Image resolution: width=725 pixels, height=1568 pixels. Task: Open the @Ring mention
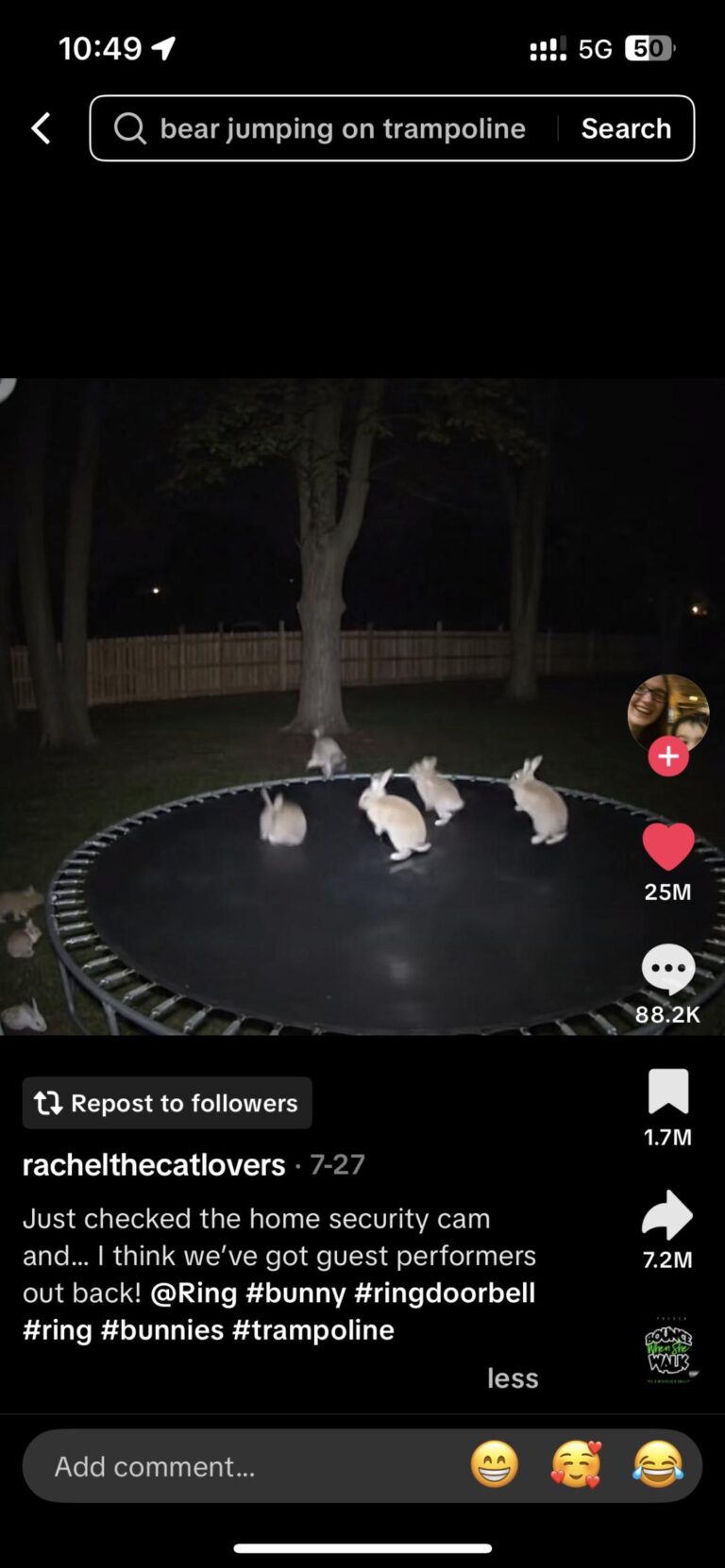pyautogui.click(x=194, y=1293)
